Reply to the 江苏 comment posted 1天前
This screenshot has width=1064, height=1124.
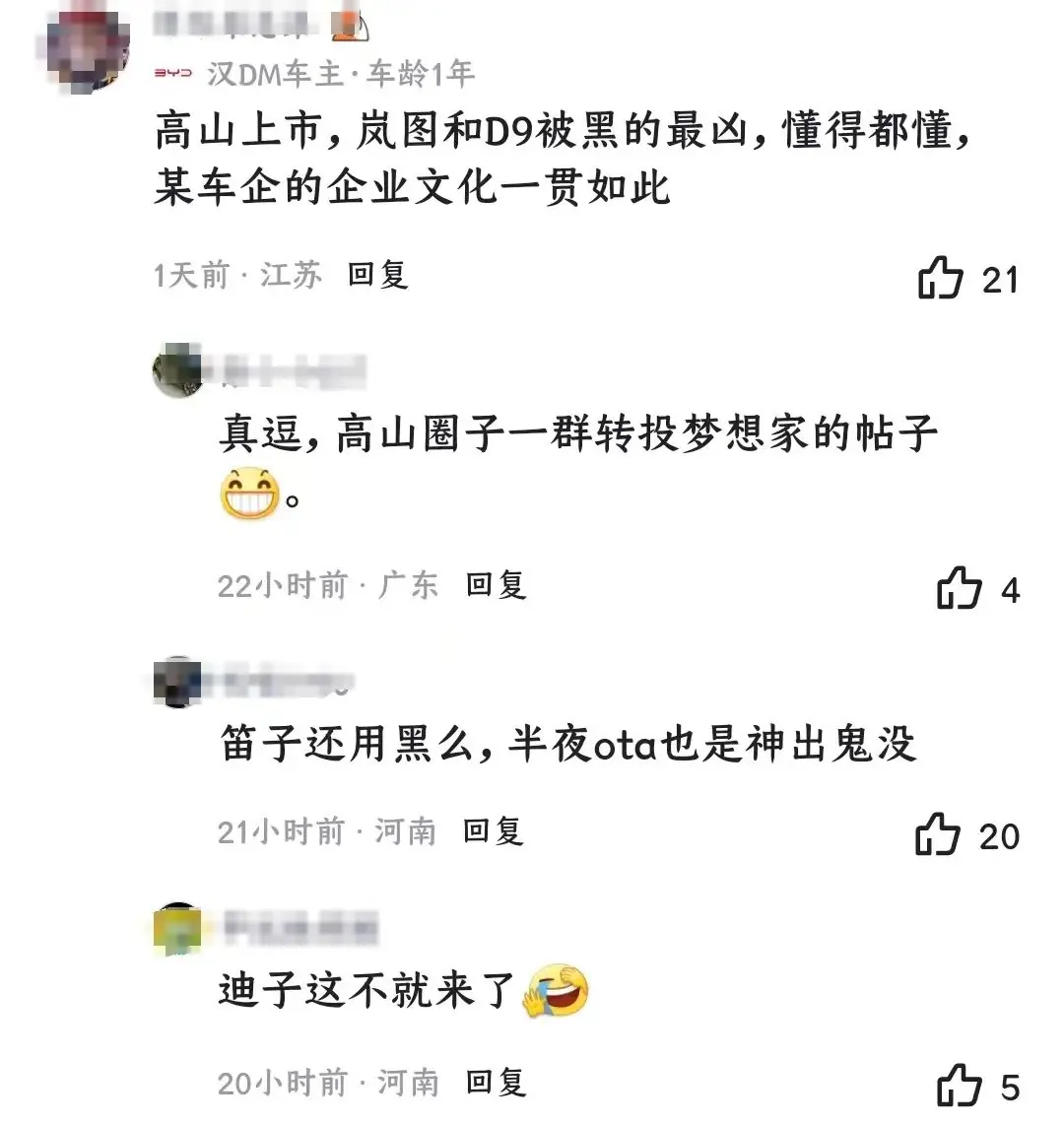377,274
